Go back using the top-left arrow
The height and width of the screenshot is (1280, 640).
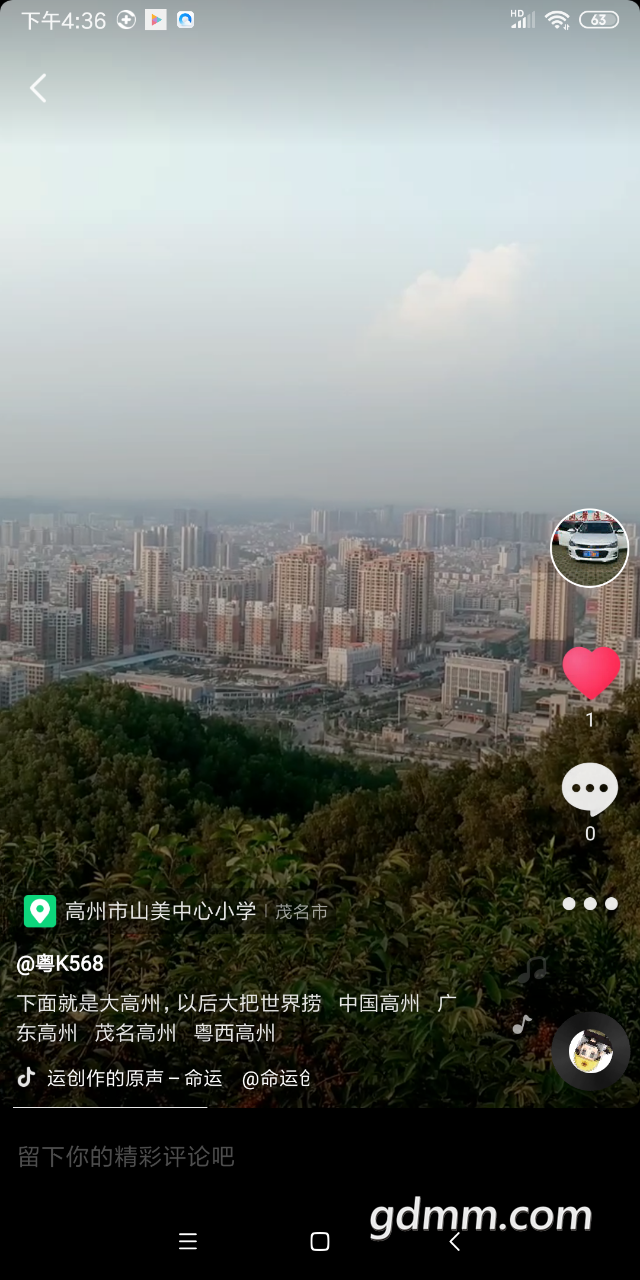(38, 88)
